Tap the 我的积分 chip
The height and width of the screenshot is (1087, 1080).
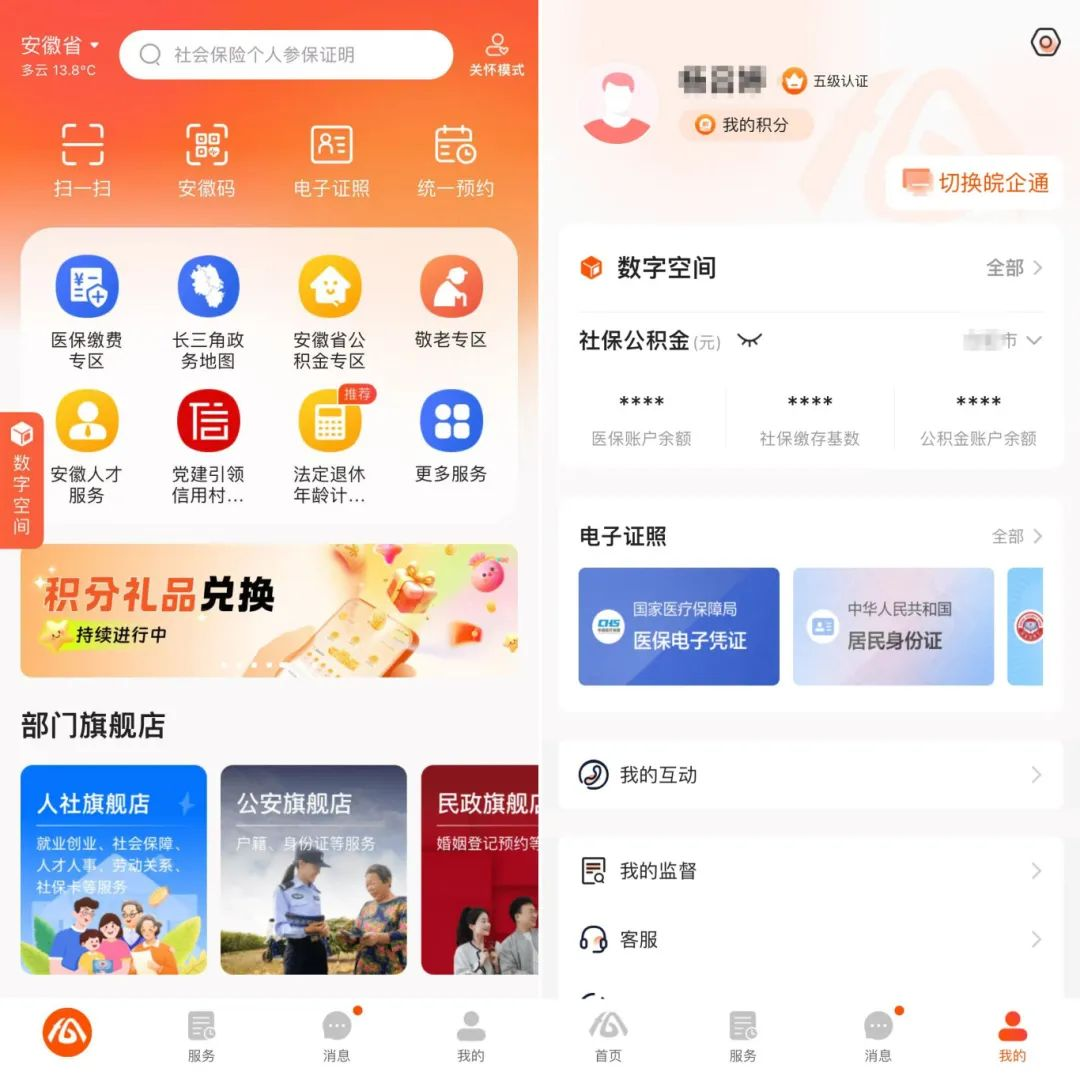[x=745, y=125]
